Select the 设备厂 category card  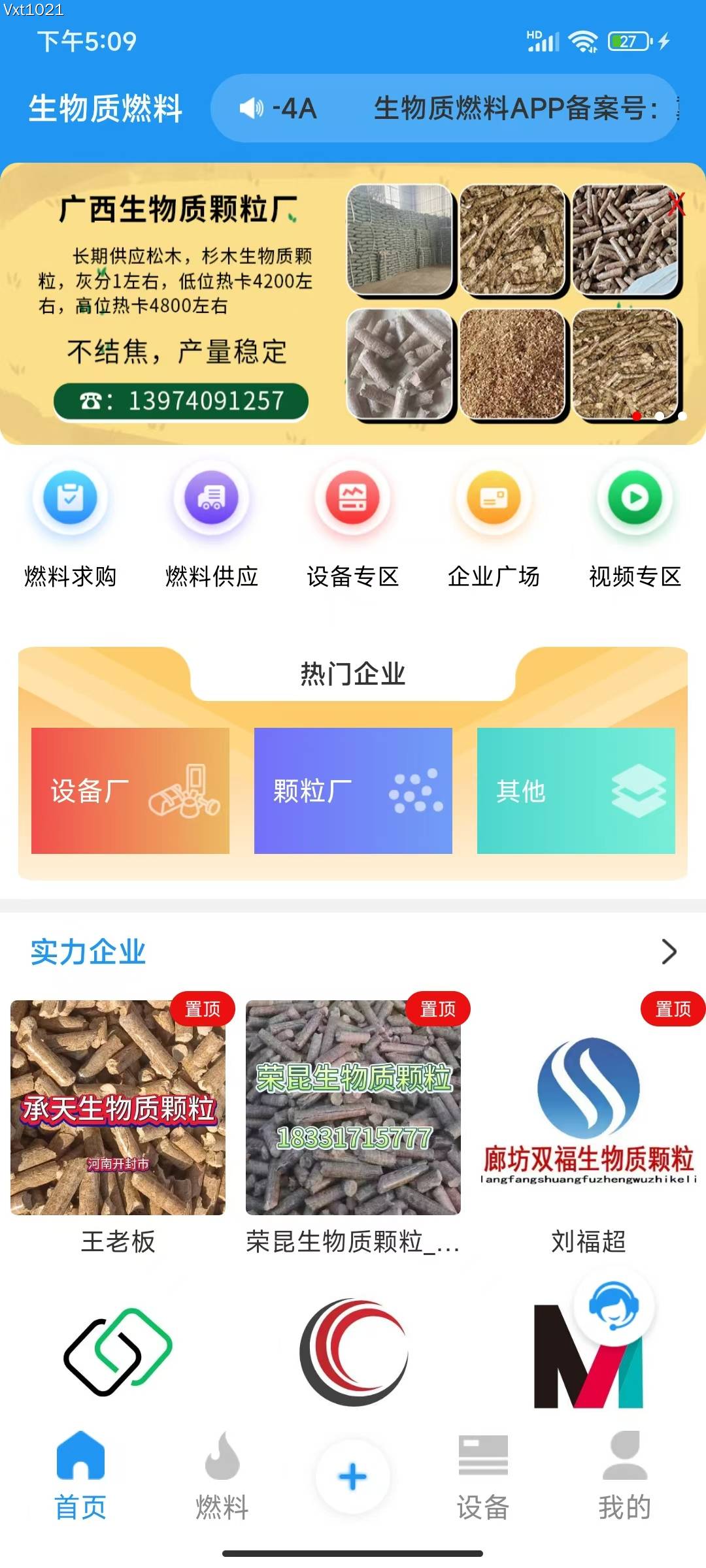(x=130, y=791)
